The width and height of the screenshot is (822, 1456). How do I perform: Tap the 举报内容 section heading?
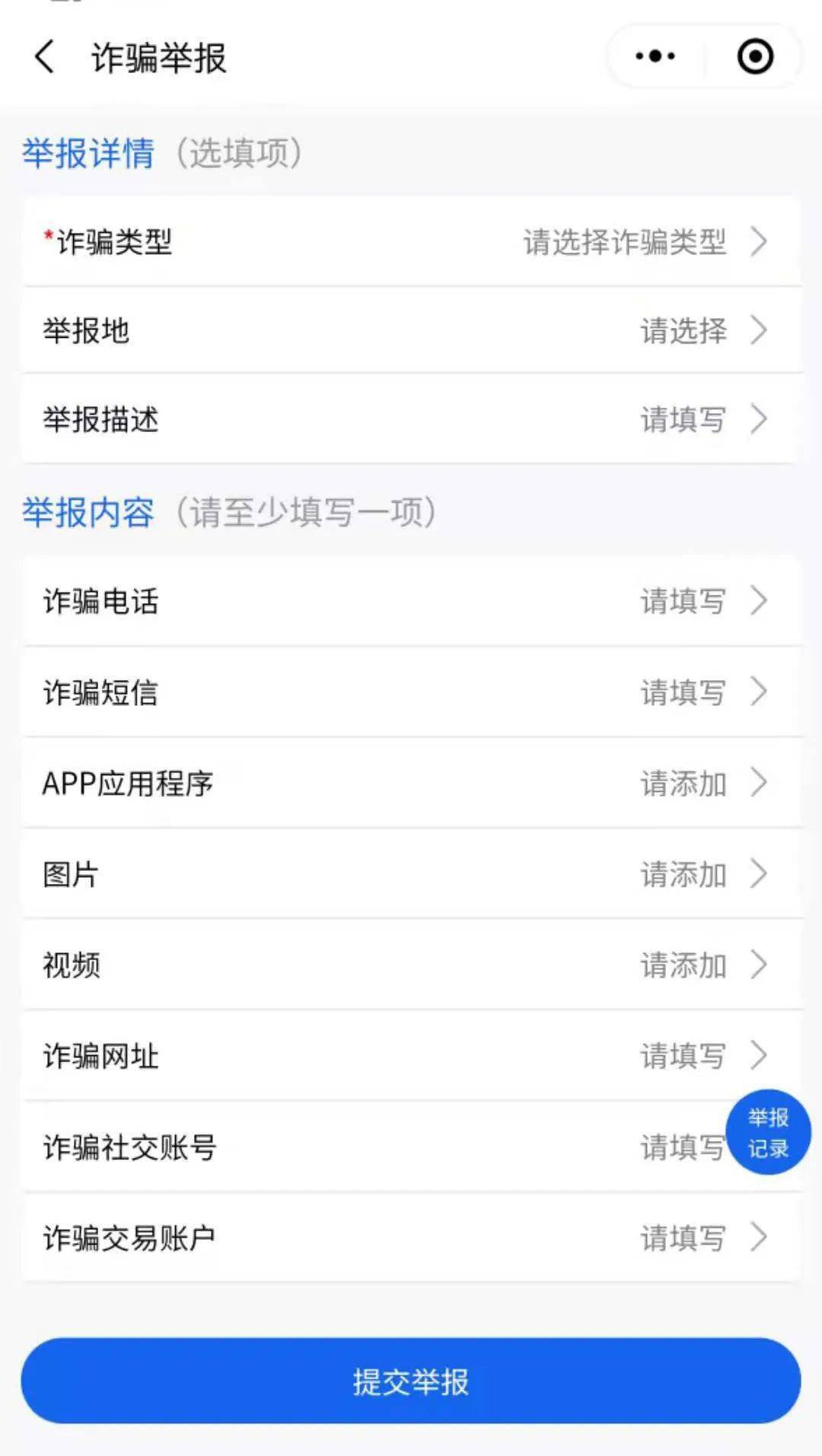click(88, 511)
